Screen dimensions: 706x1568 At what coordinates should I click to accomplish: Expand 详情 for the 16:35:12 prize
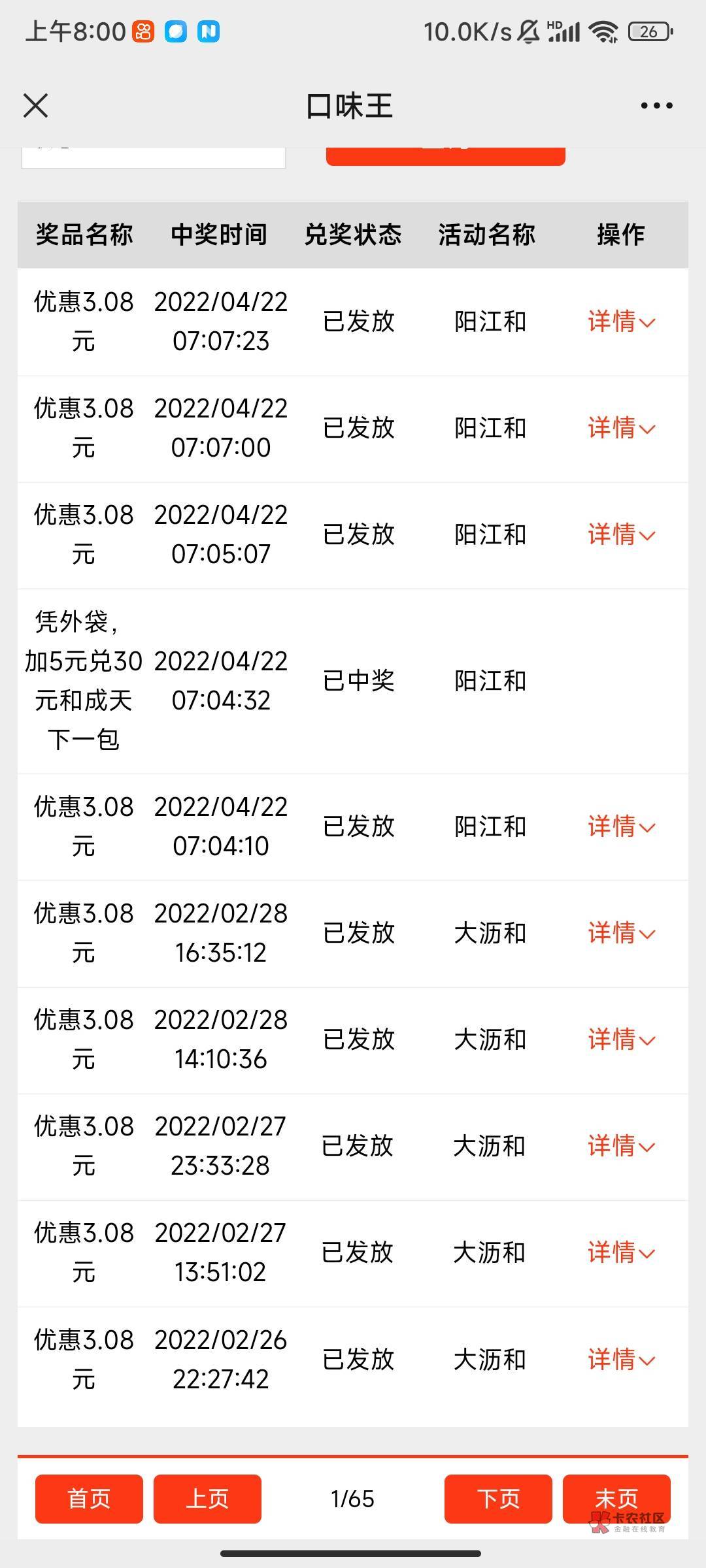coord(620,933)
